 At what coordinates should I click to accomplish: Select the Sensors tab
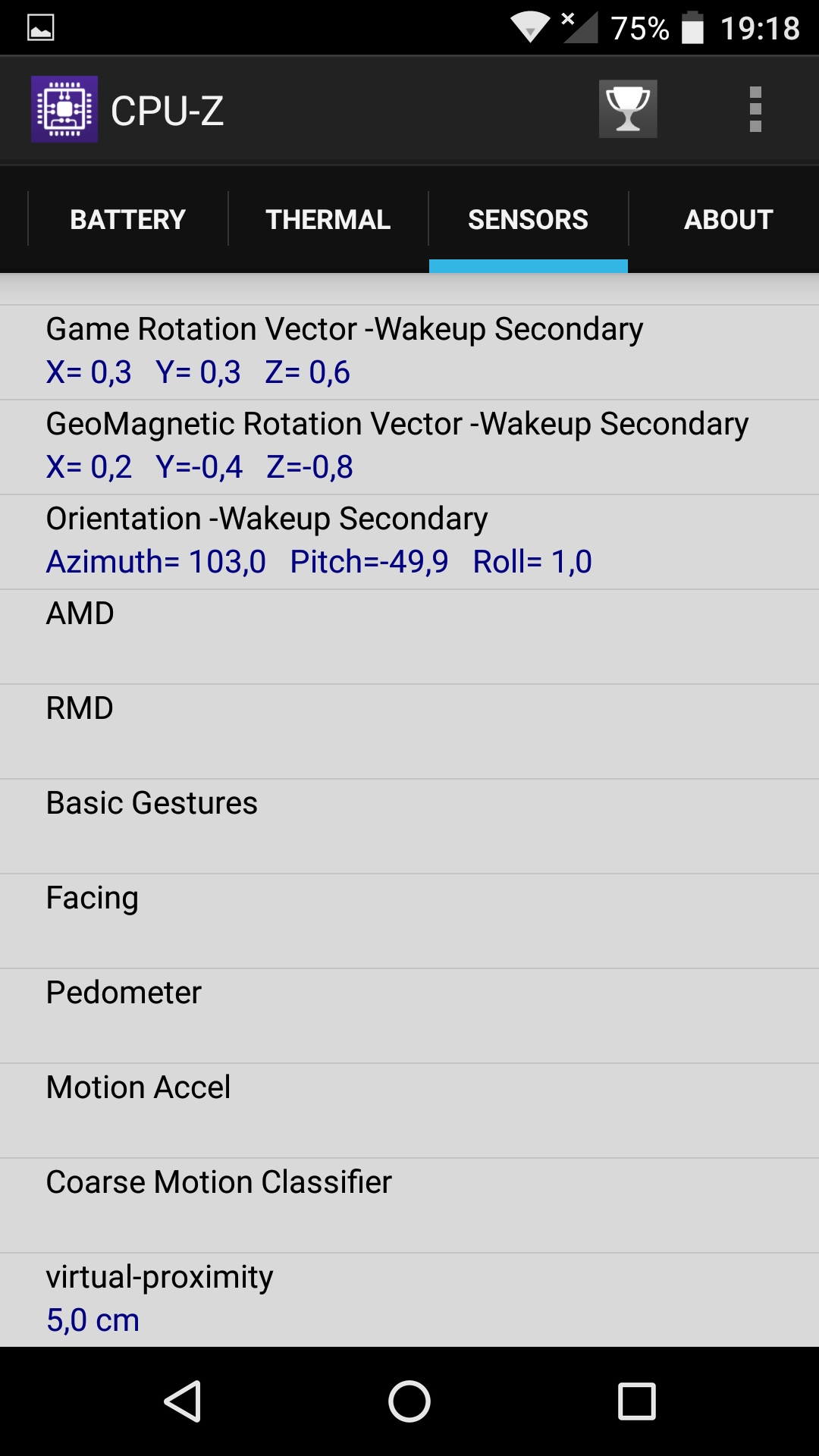pyautogui.click(x=529, y=219)
